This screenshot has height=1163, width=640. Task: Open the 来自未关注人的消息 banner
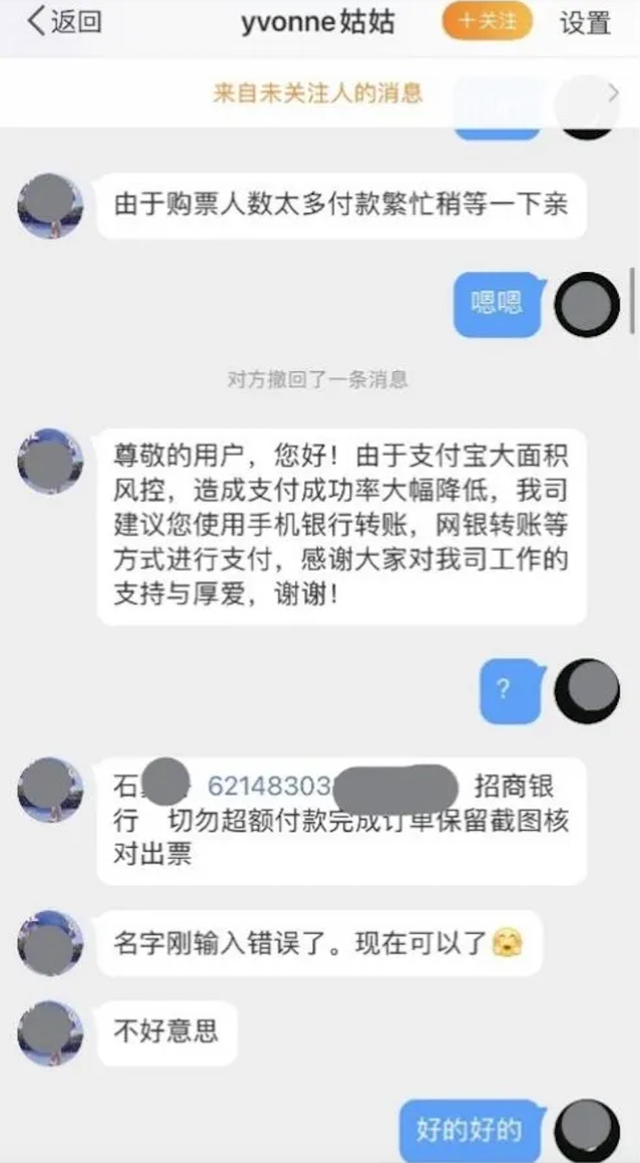(318, 93)
